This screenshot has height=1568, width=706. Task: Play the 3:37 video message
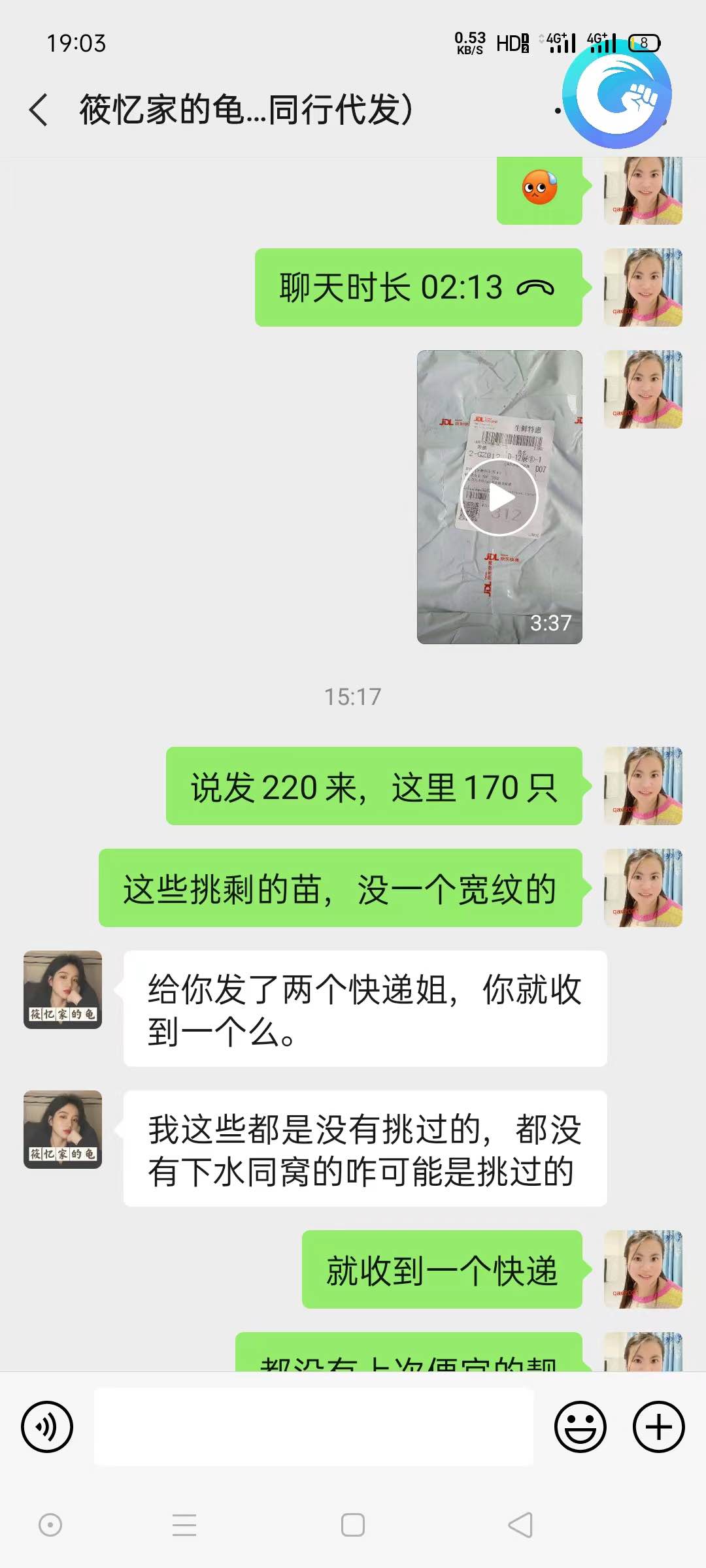click(x=499, y=497)
